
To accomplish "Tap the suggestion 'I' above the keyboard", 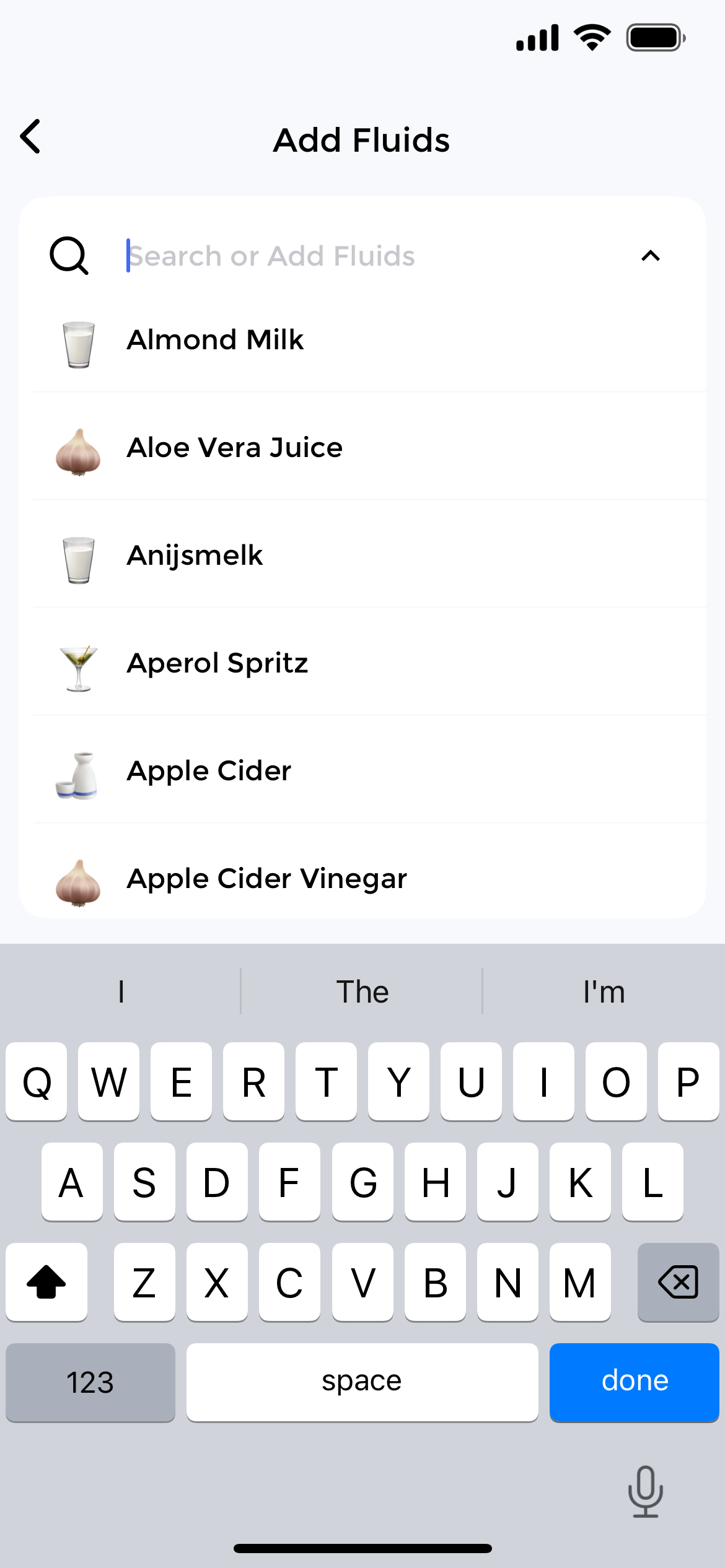I will tap(120, 991).
